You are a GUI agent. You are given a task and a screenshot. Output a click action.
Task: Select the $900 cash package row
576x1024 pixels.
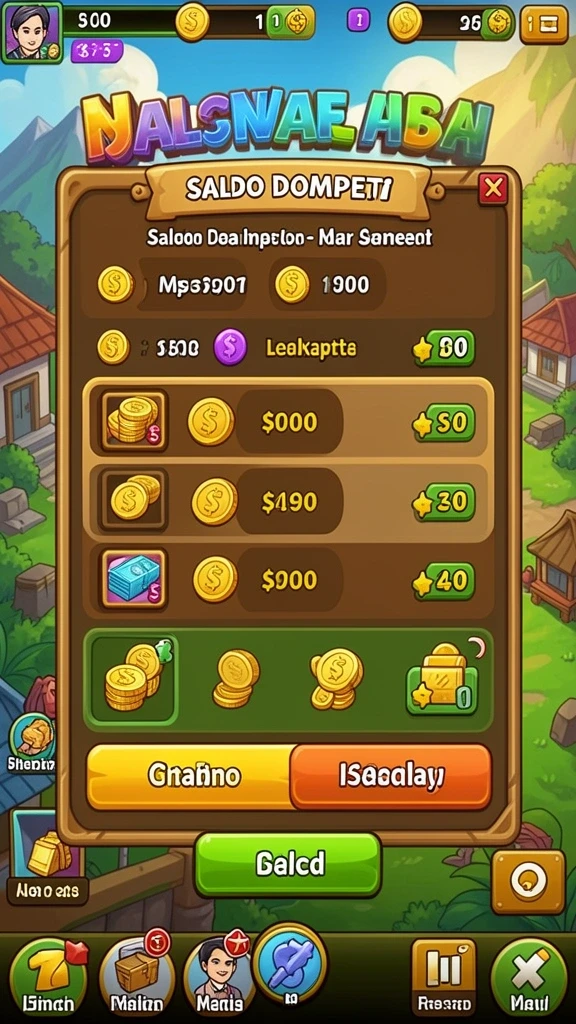tap(288, 579)
